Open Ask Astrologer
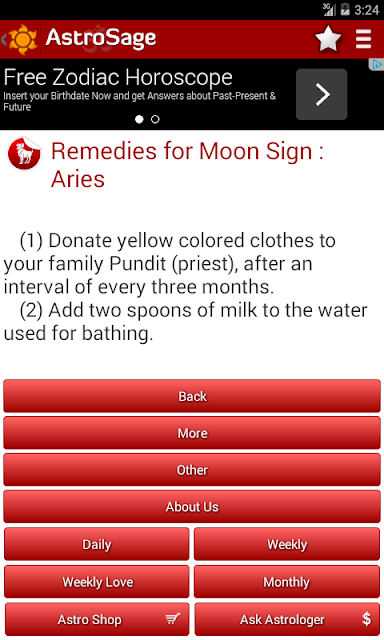The width and height of the screenshot is (384, 640). [x=287, y=619]
